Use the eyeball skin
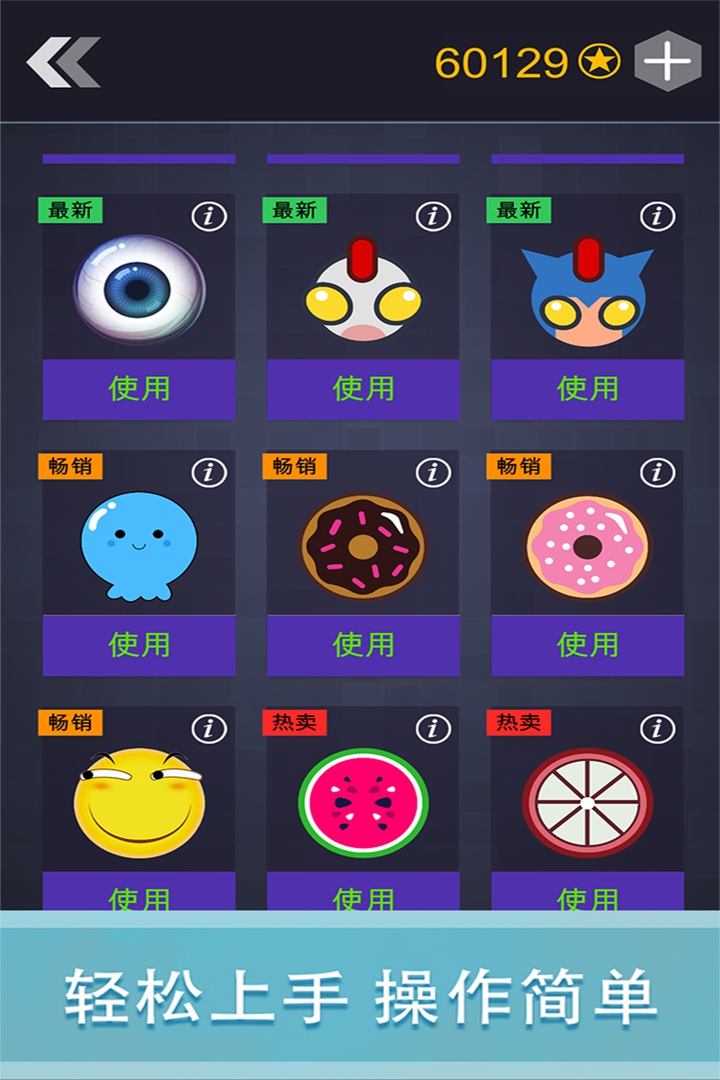This screenshot has height=1080, width=720. coord(139,388)
